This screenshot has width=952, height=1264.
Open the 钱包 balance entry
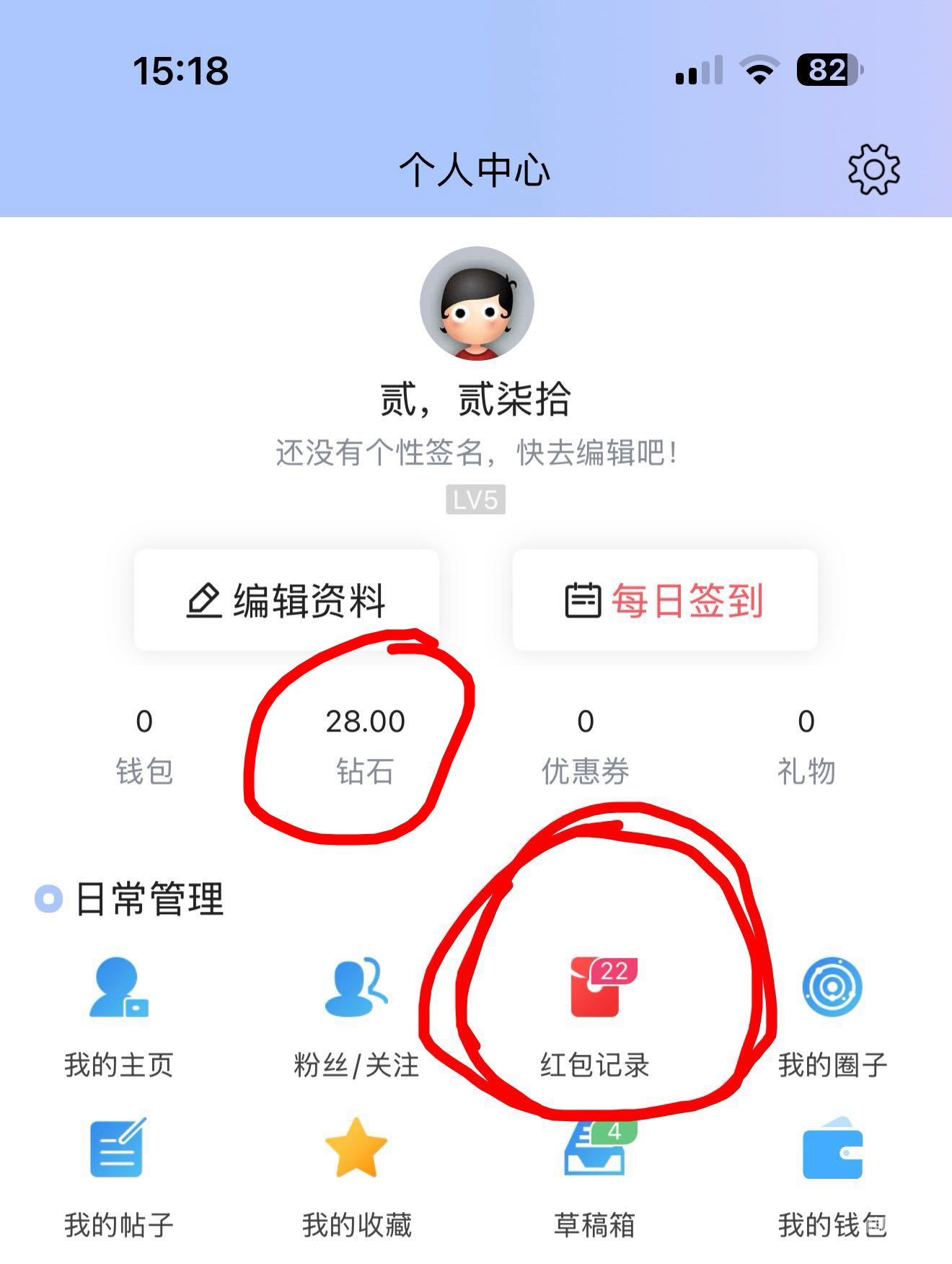tap(144, 745)
